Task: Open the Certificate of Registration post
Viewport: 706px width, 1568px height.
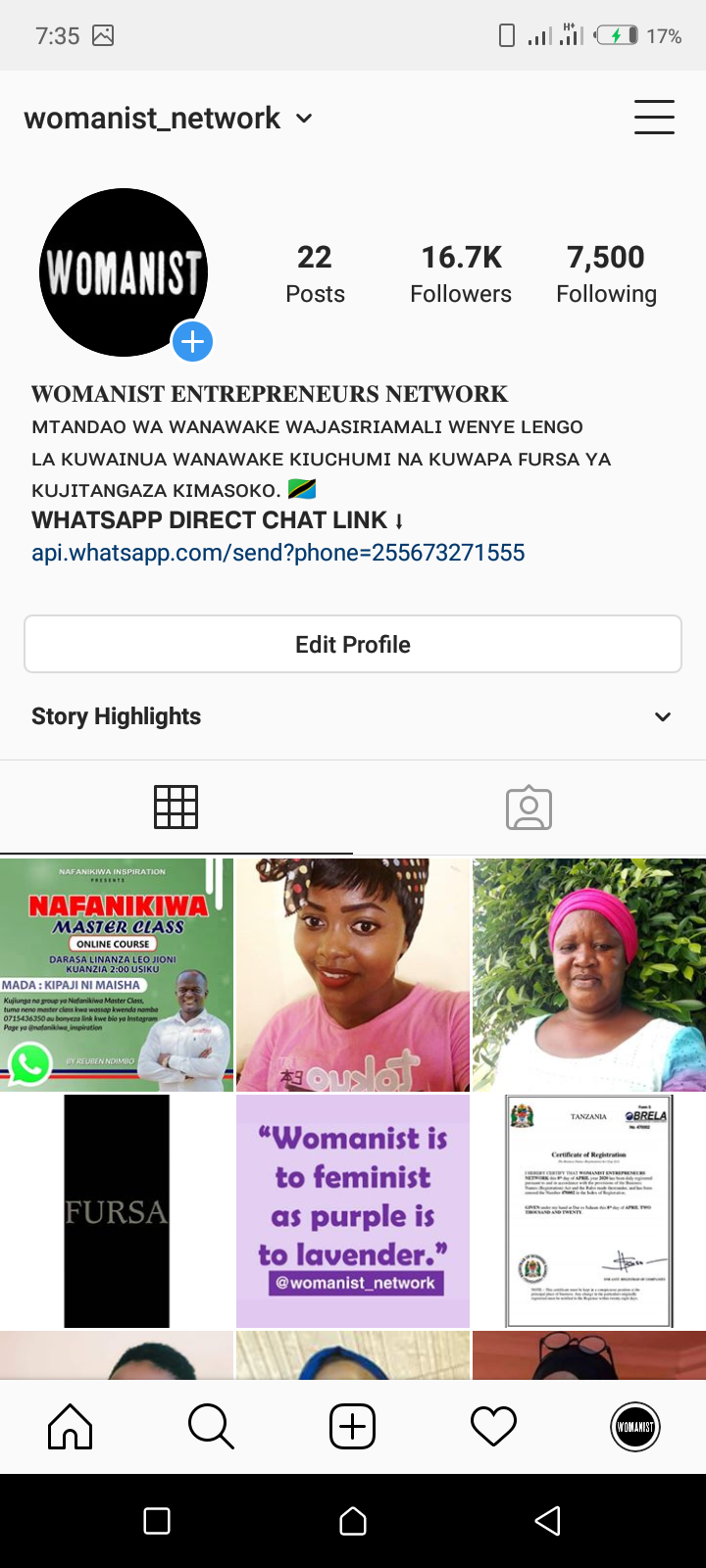Action: click(x=589, y=1211)
